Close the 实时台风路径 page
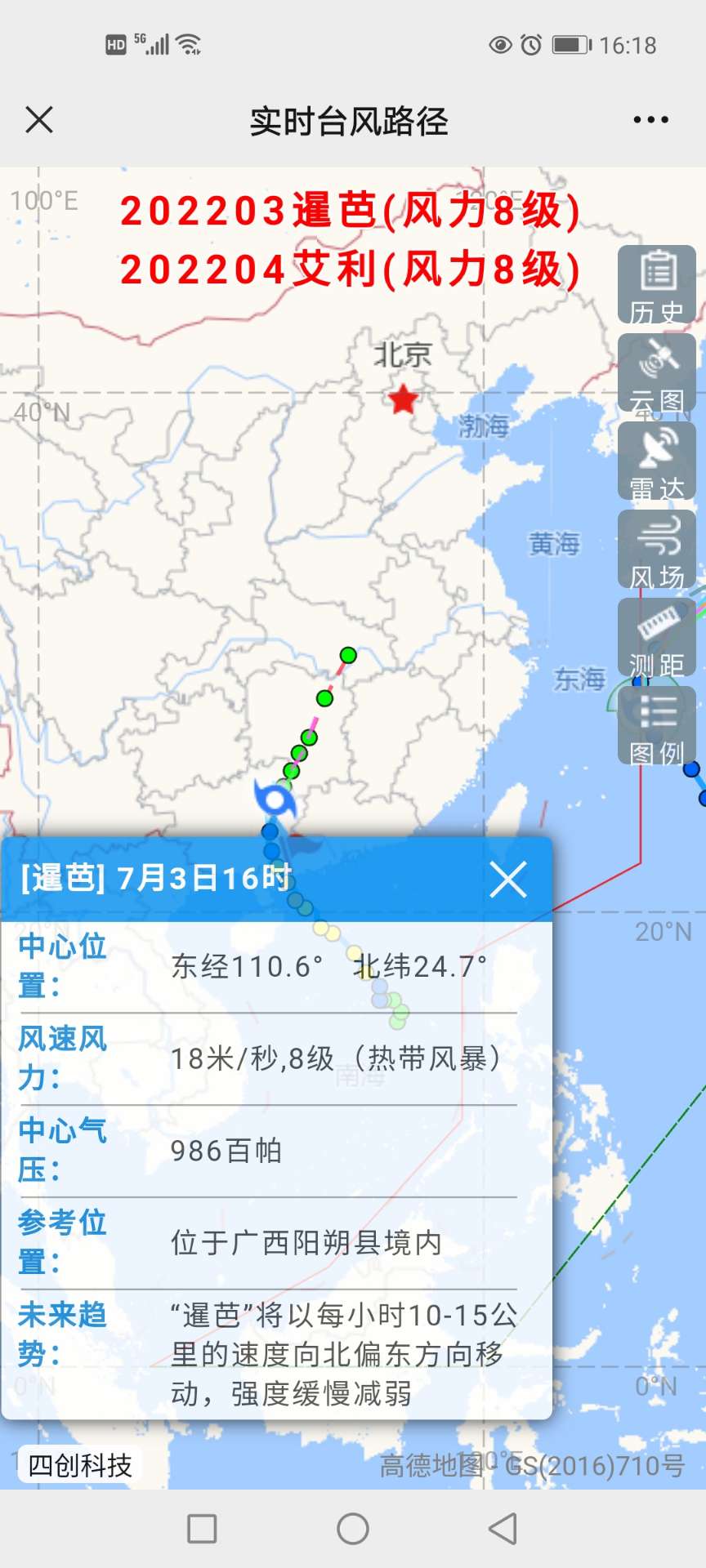The height and width of the screenshot is (1568, 706). click(x=39, y=119)
